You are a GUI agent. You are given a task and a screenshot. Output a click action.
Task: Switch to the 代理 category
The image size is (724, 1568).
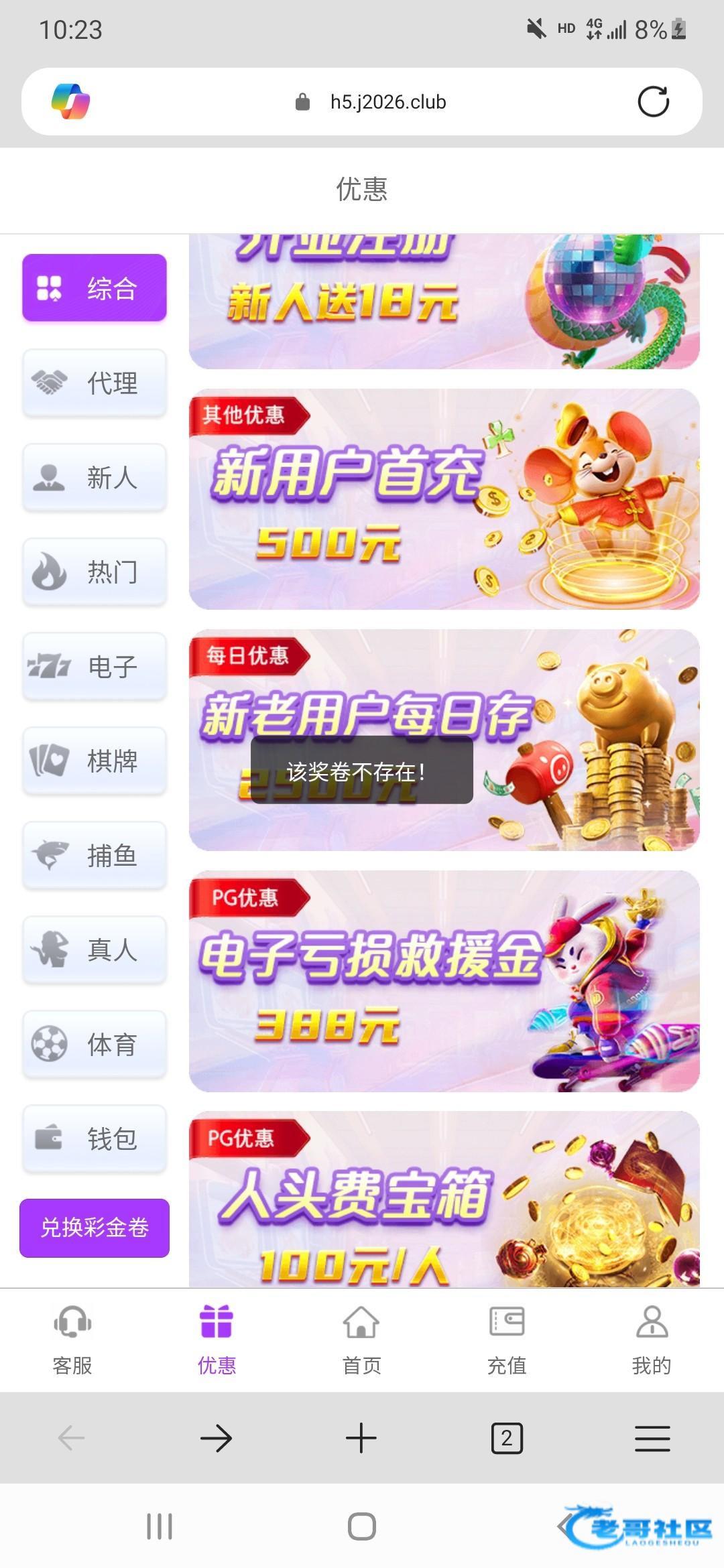pos(95,383)
